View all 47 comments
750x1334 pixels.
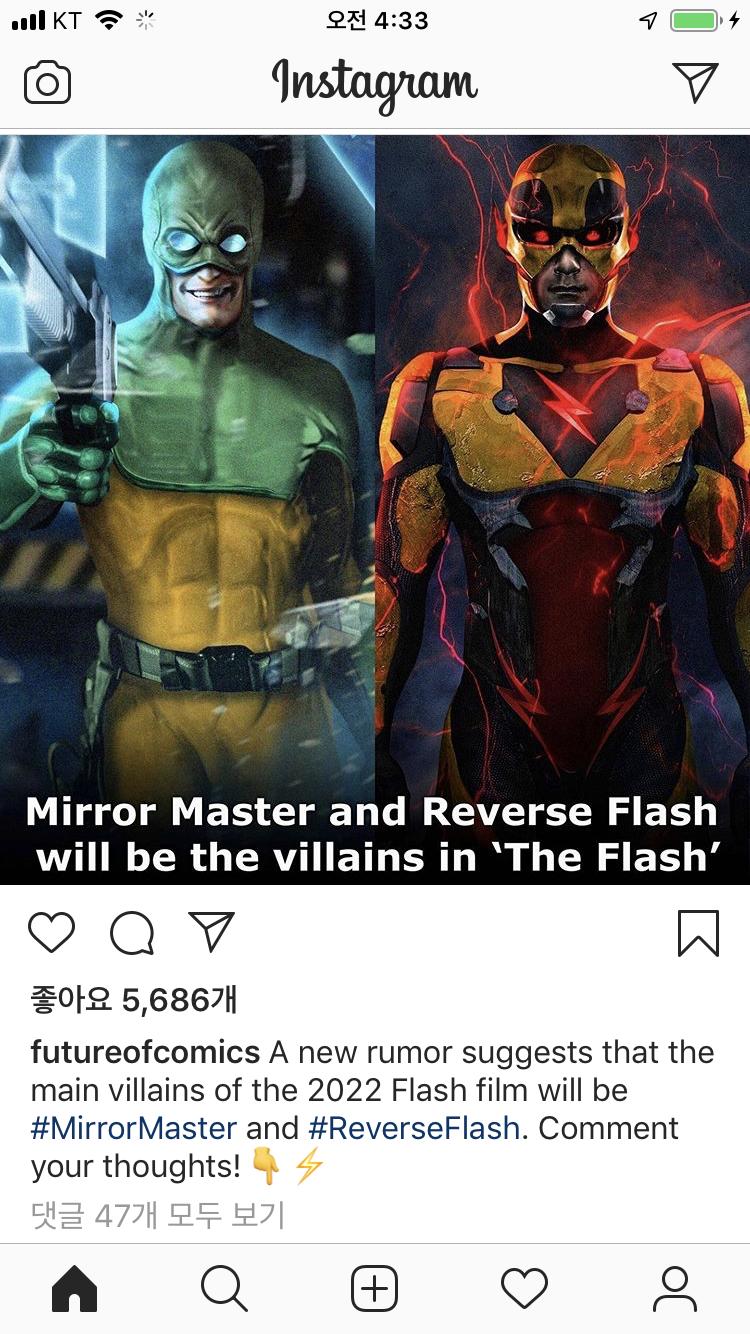(x=158, y=1215)
